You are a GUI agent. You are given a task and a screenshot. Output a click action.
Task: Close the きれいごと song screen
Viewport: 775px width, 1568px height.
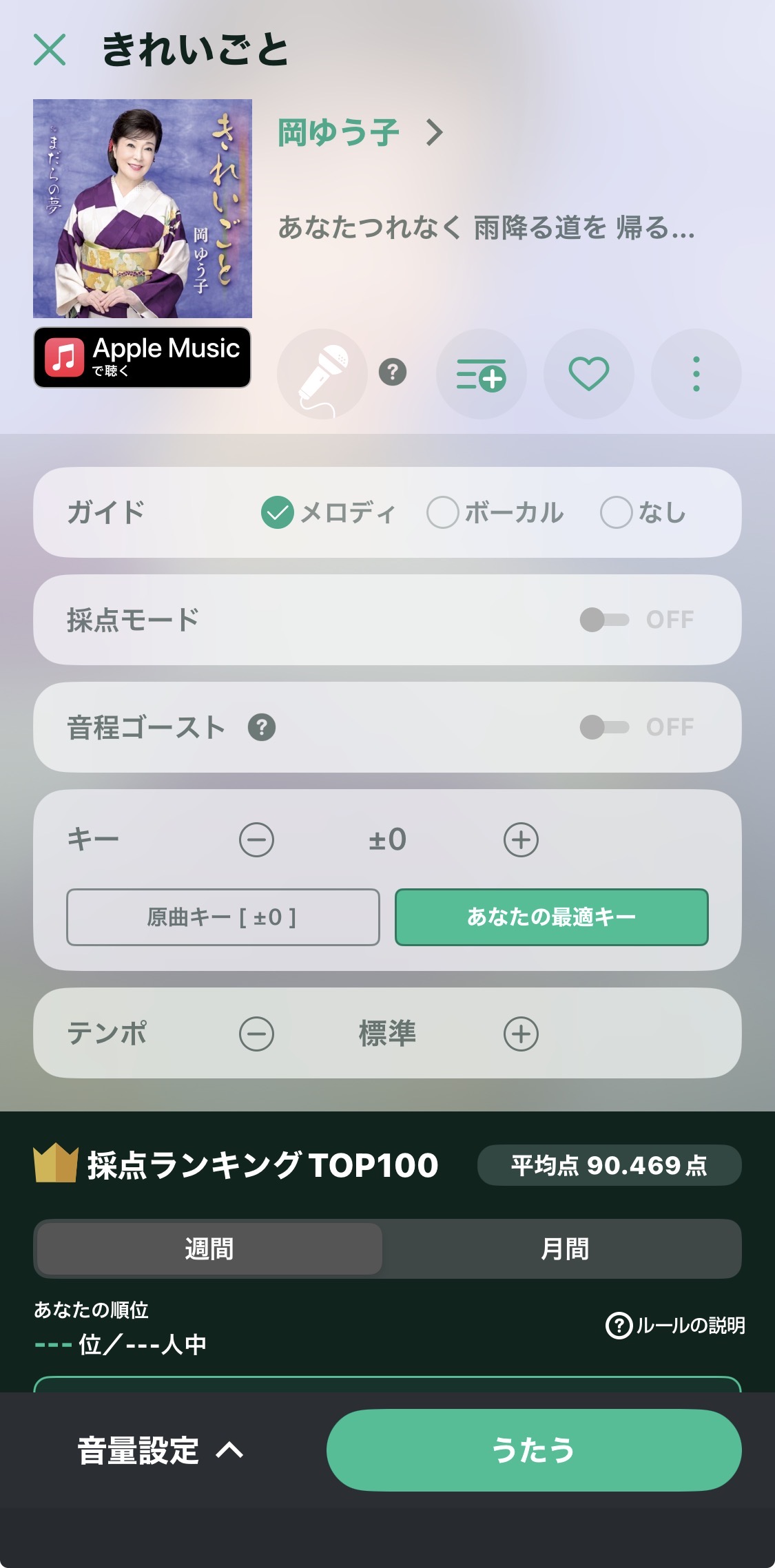[50, 50]
